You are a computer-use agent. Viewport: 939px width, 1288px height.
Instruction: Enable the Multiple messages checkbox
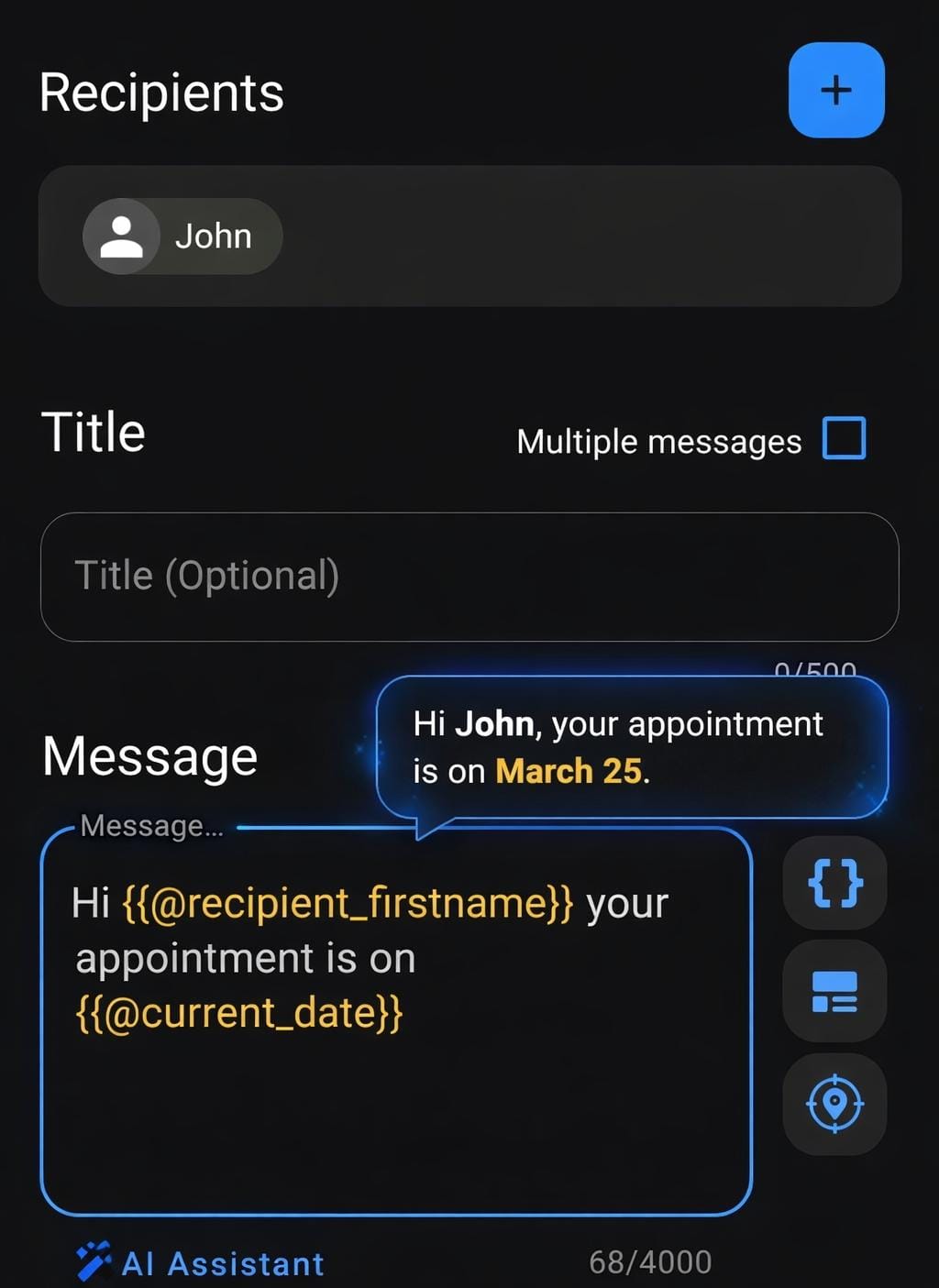[x=844, y=438]
